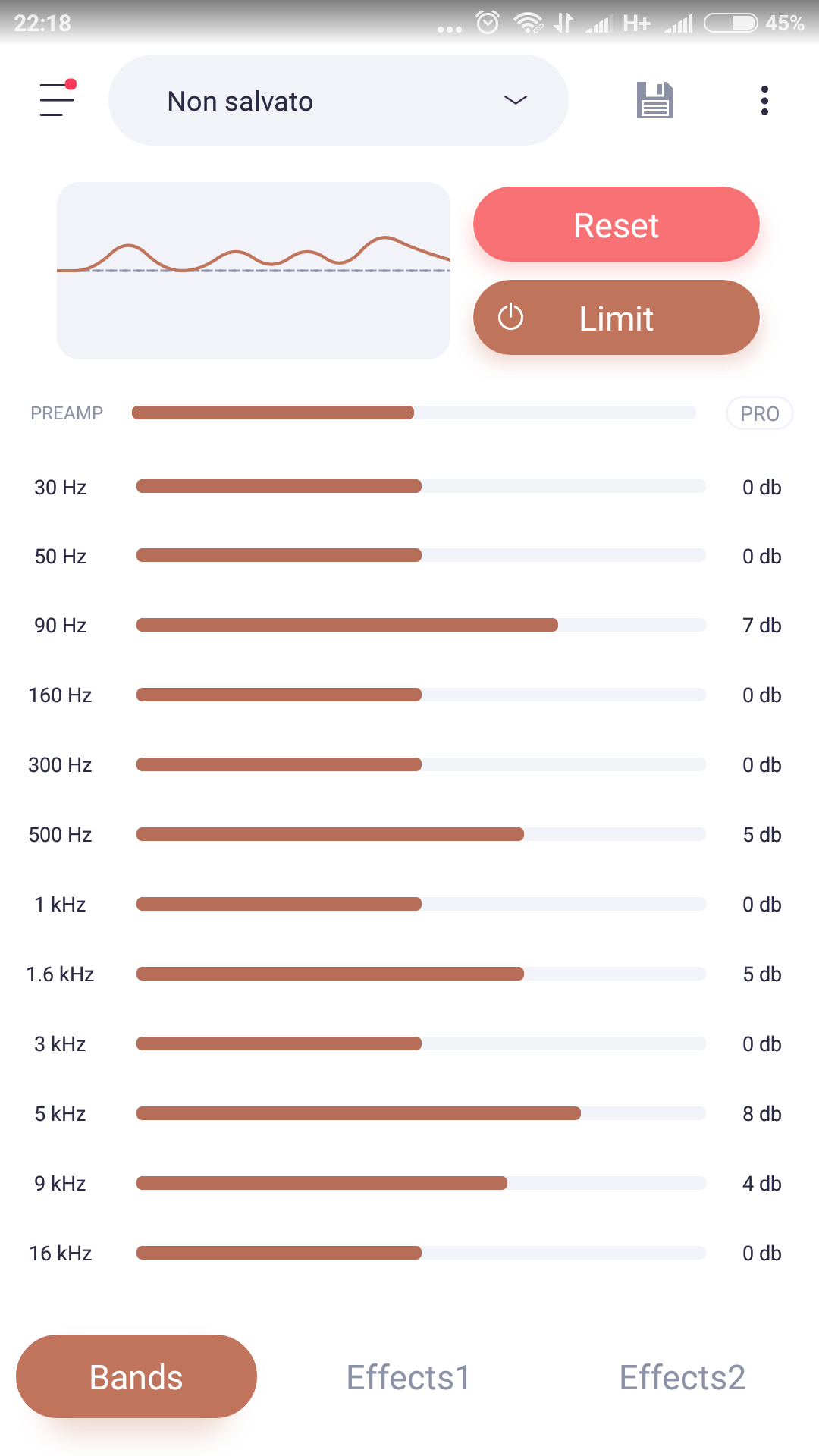Expand the Non salvato preset dropdown
This screenshot has height=1456, width=819.
[338, 100]
